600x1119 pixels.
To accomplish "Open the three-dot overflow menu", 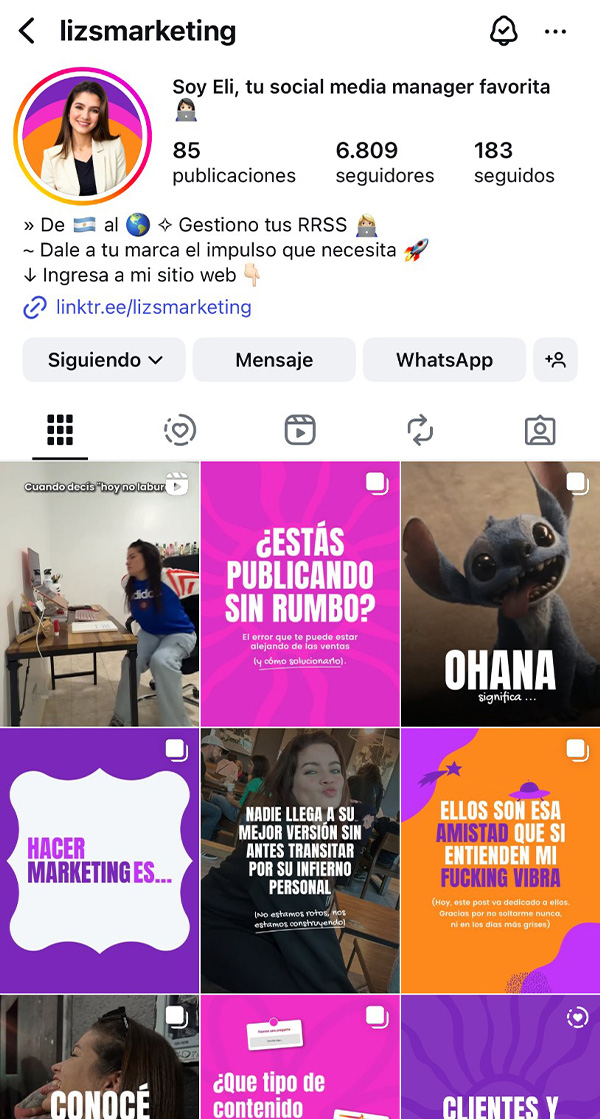I will (555, 31).
